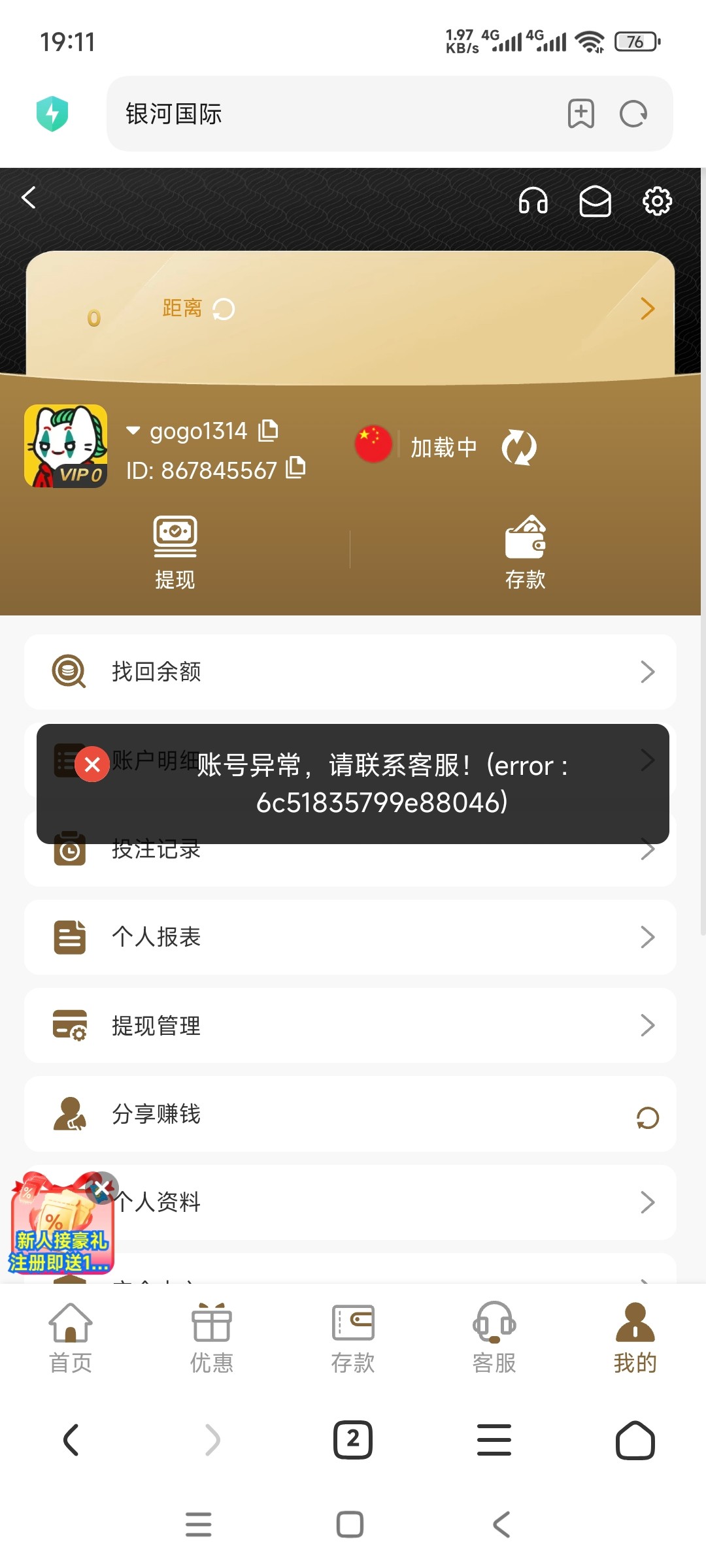This screenshot has height=1568, width=706.
Task: Copy the username gogo1314 with copy icon
Action: click(x=268, y=430)
